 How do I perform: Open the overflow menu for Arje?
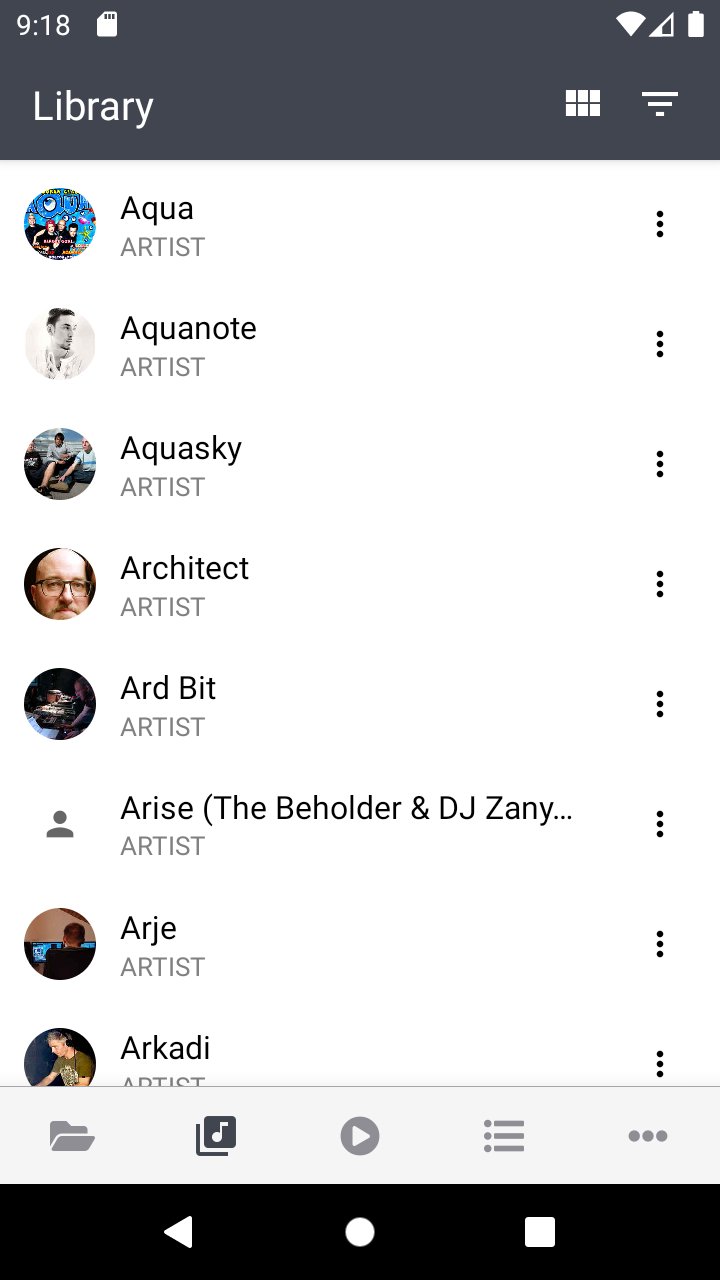click(x=659, y=943)
